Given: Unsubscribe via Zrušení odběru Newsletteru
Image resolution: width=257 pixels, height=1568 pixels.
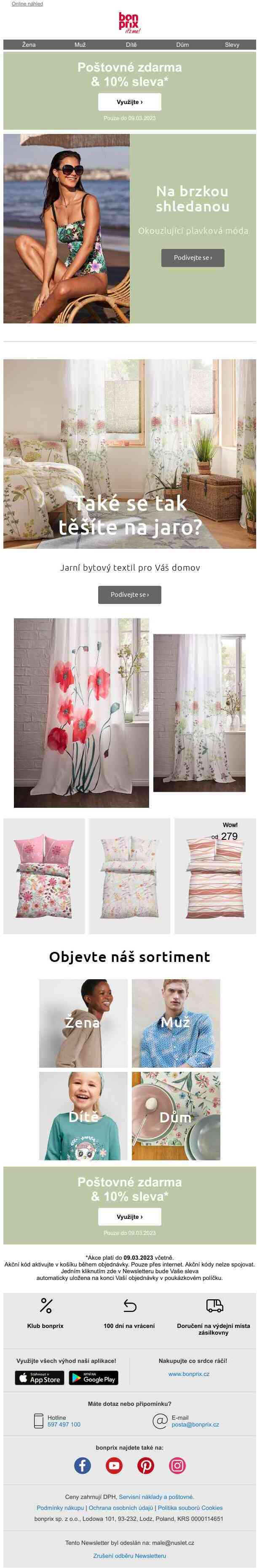Looking at the screenshot, I should click(129, 1555).
